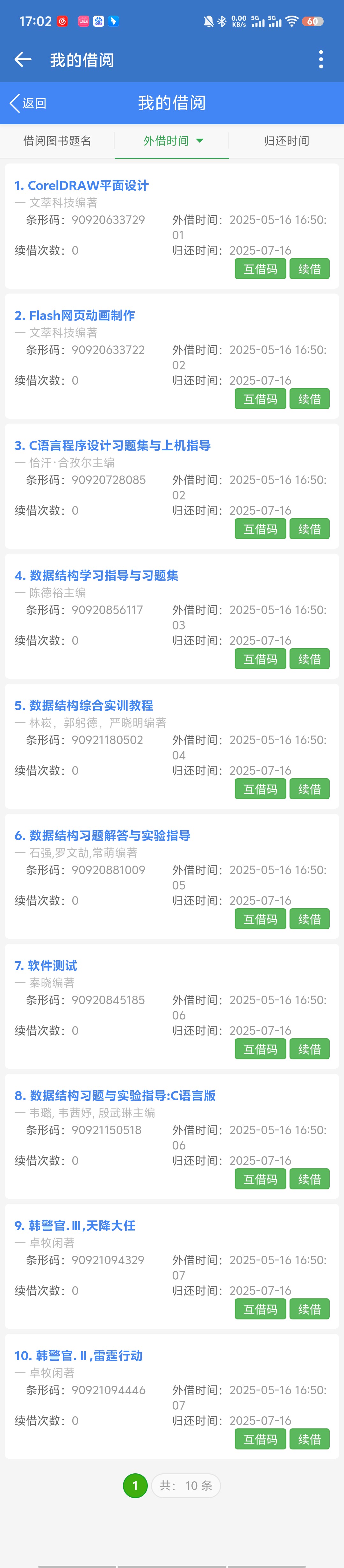
Task: Open 韩警官.Ⅲ,天降大任 book details
Action: [75, 1225]
